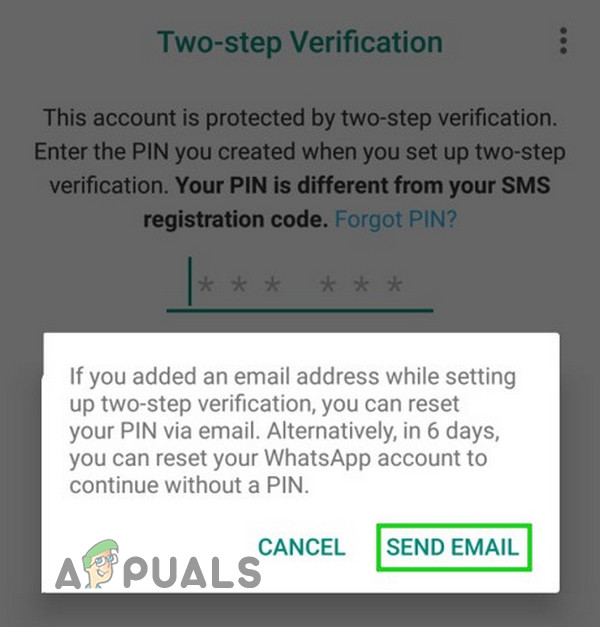Open the three-dot overflow menu
This screenshot has width=600, height=627.
click(563, 41)
